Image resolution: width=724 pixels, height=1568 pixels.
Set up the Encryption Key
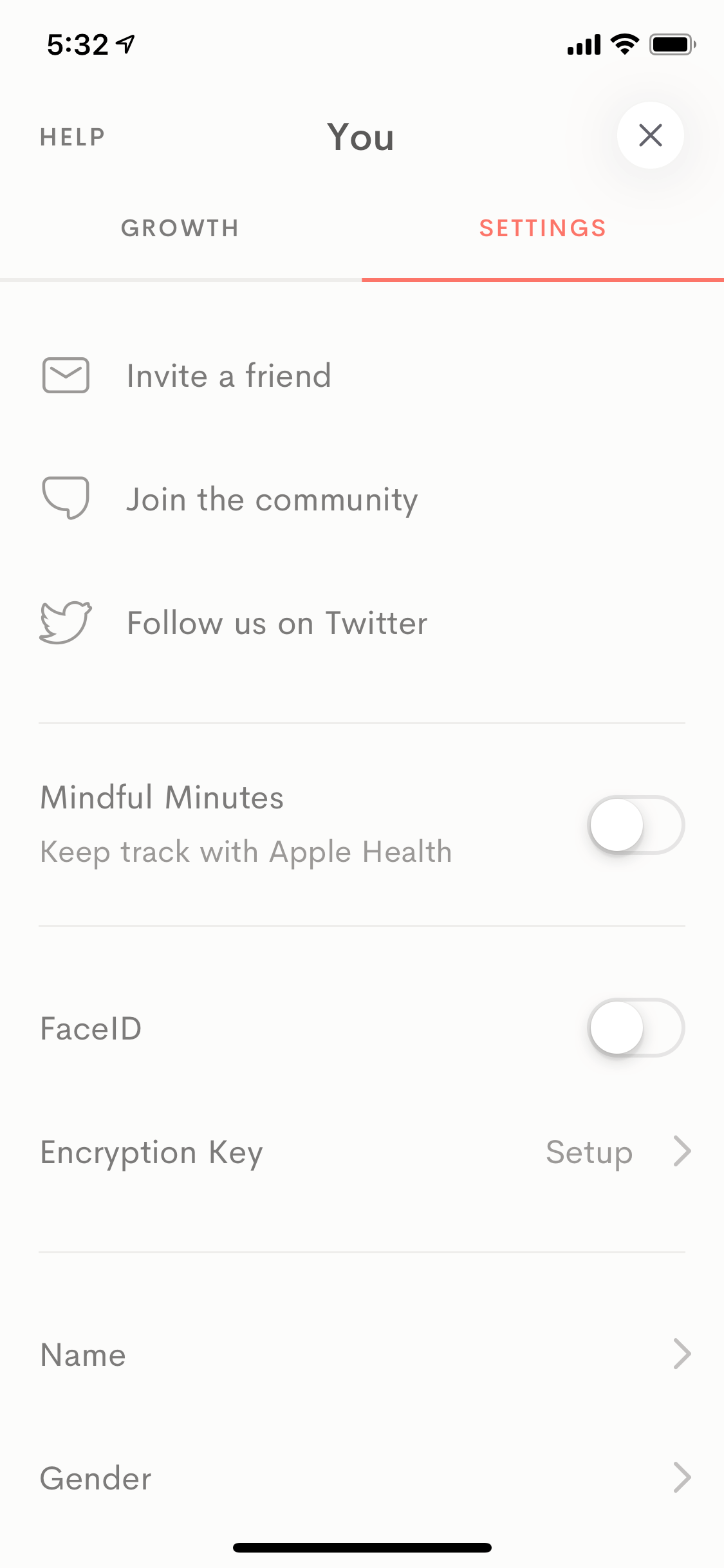click(362, 1152)
